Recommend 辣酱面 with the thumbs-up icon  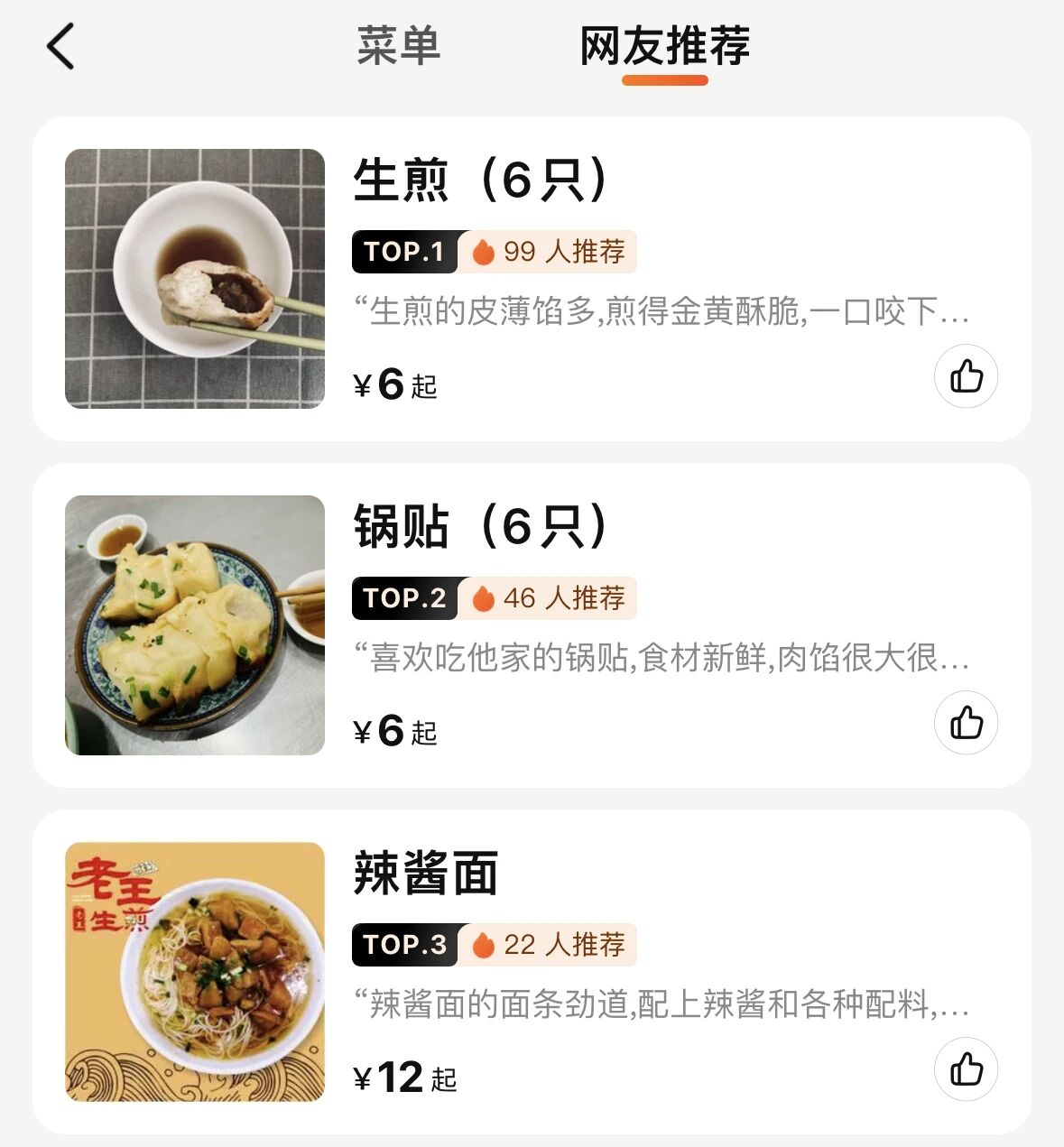coord(966,1069)
